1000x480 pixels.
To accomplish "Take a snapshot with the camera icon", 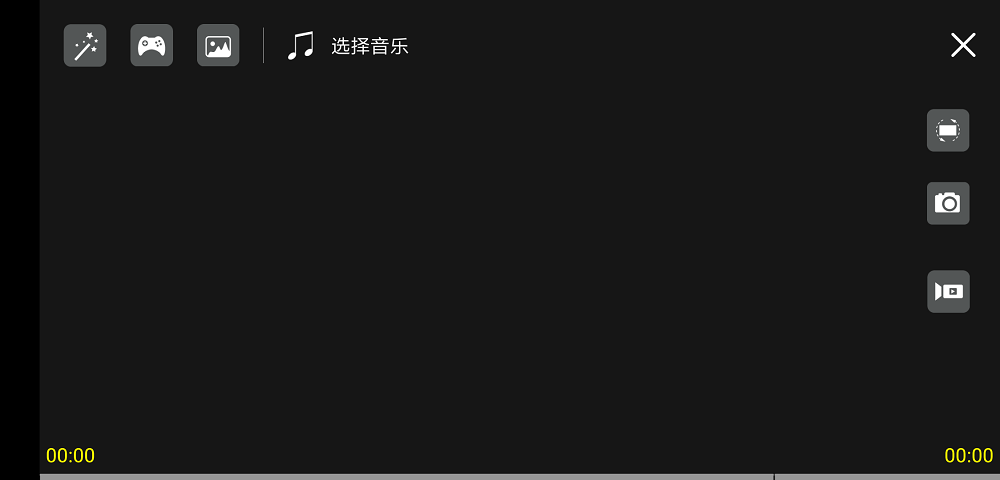I will (948, 203).
